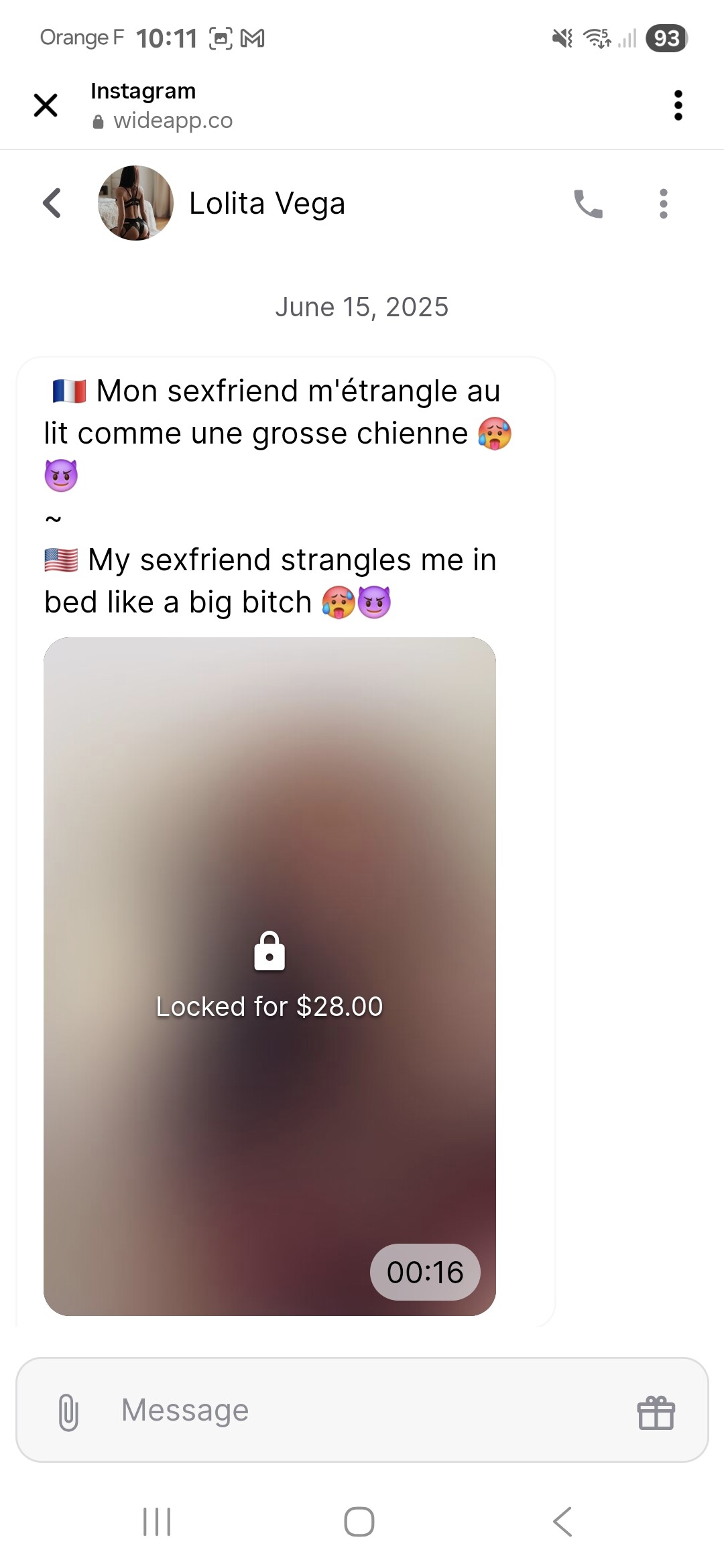The image size is (724, 1568).
Task: Open Lolita Vega's profile picture
Action: tap(136, 203)
